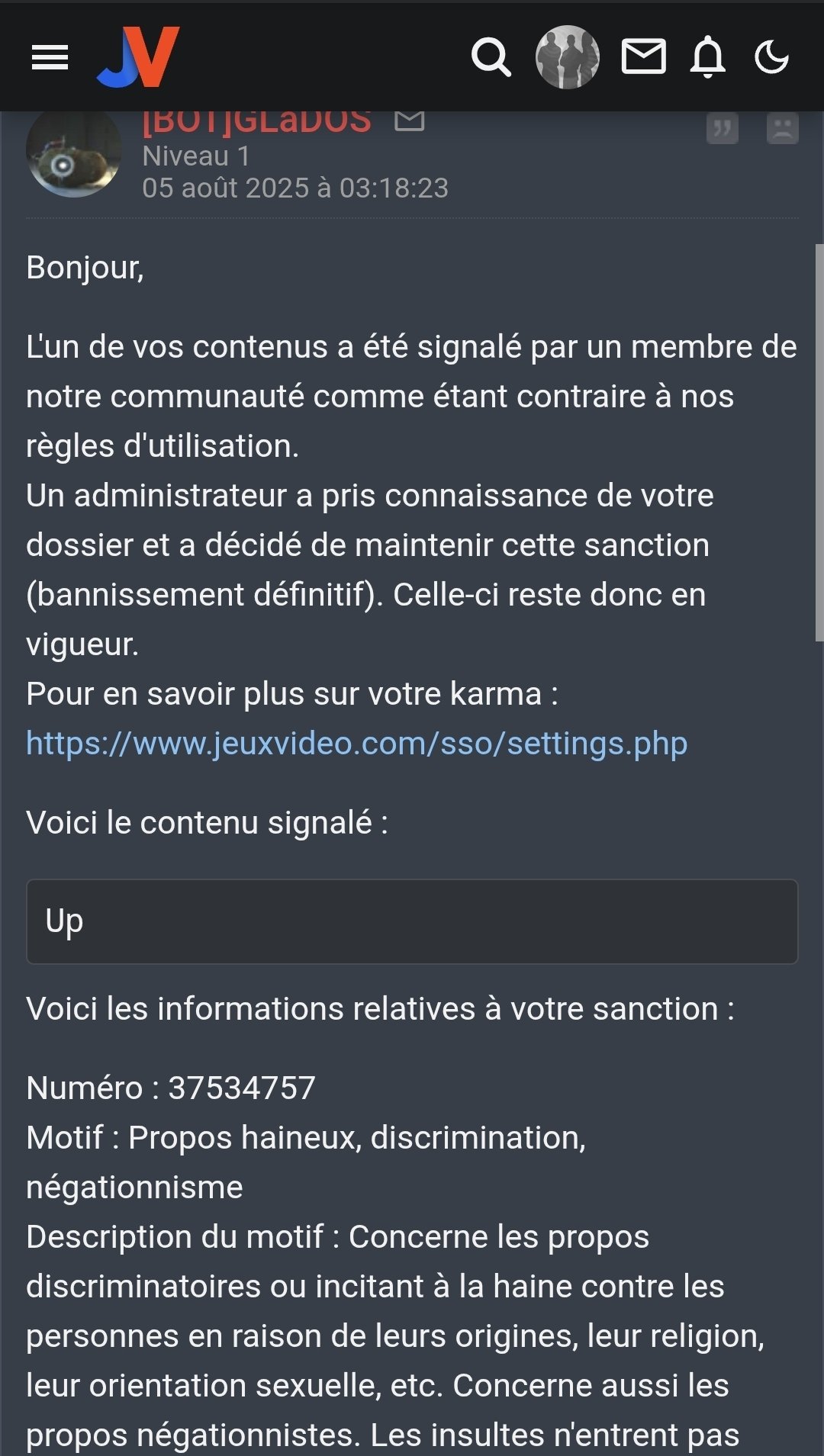This screenshot has height=1456, width=824.
Task: Quote the GLaDOS message
Action: click(722, 128)
